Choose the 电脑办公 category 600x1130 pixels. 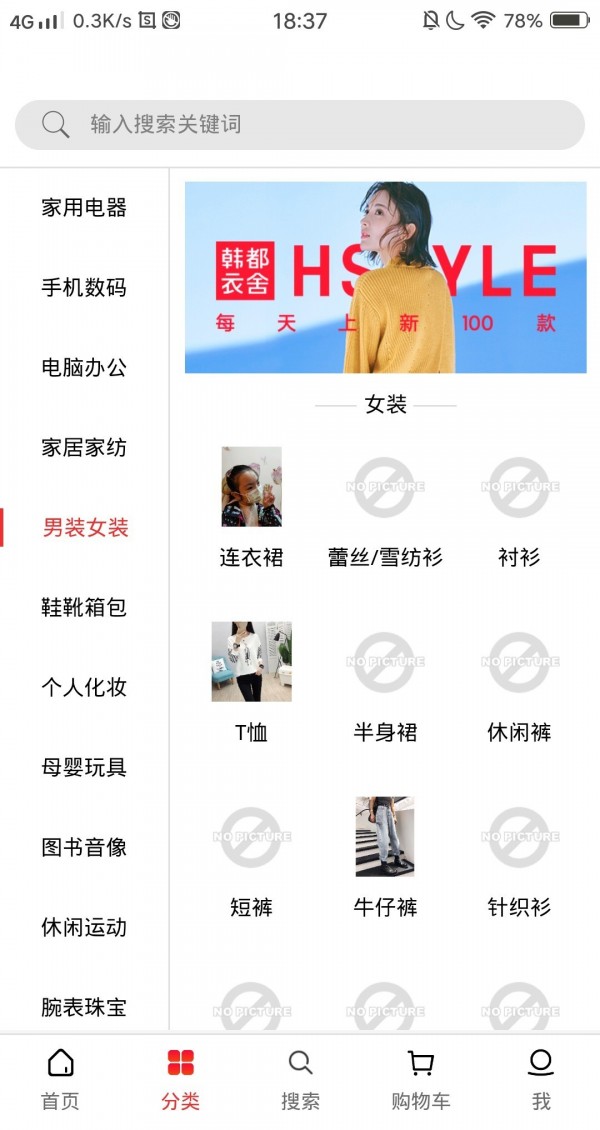pos(84,368)
